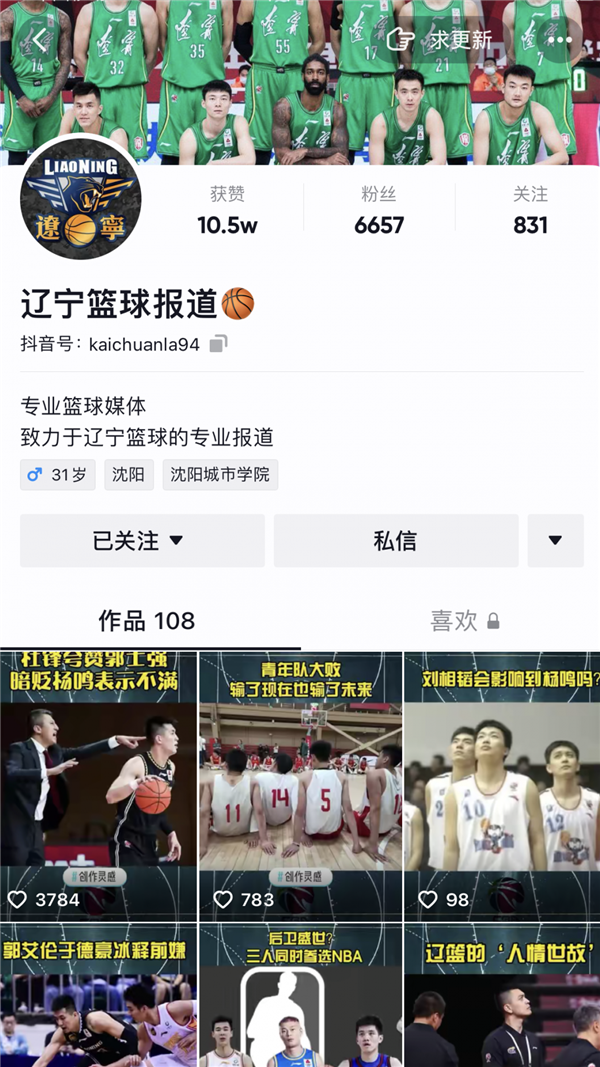600x1067 pixels.
Task: Open the 刘相韬会影响到杨鸣吗 video
Action: (501, 785)
